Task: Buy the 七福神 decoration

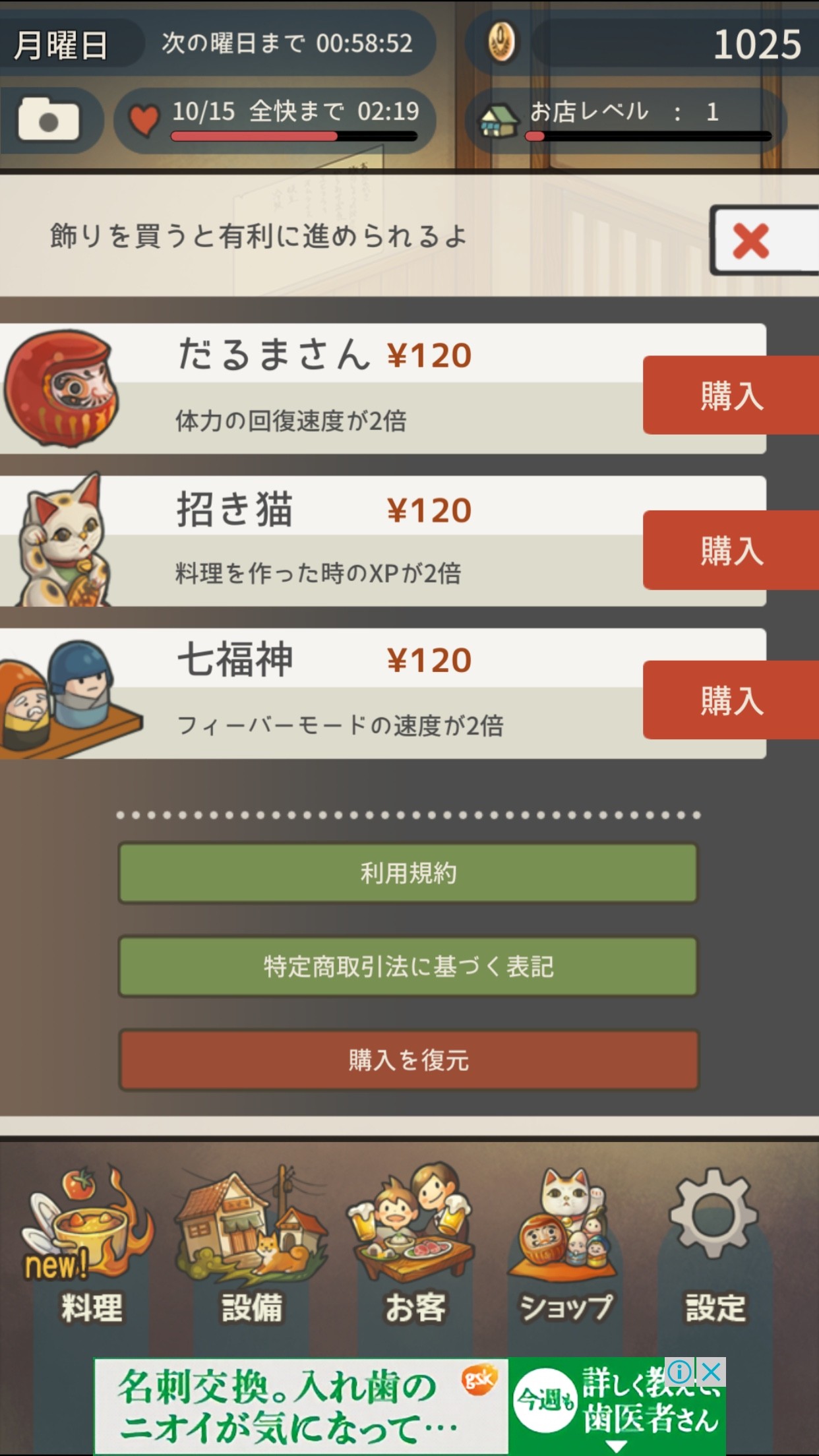Action: (731, 700)
